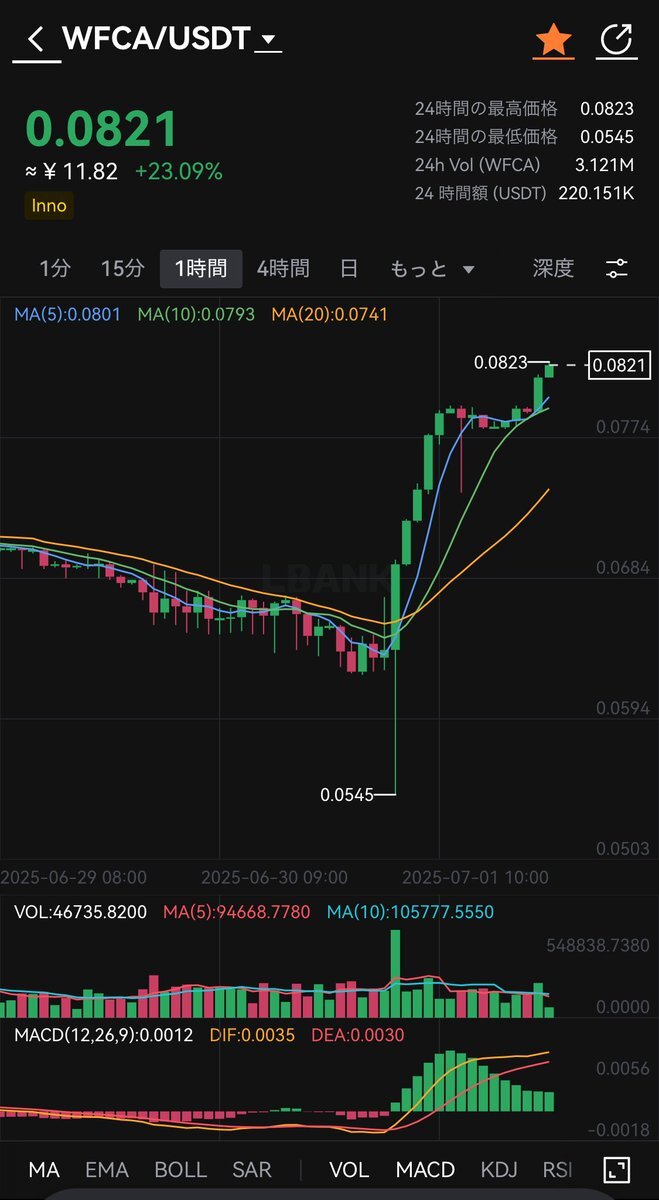Select the MACD sub-indicator
The height and width of the screenshot is (1200, 659).
(x=425, y=1169)
